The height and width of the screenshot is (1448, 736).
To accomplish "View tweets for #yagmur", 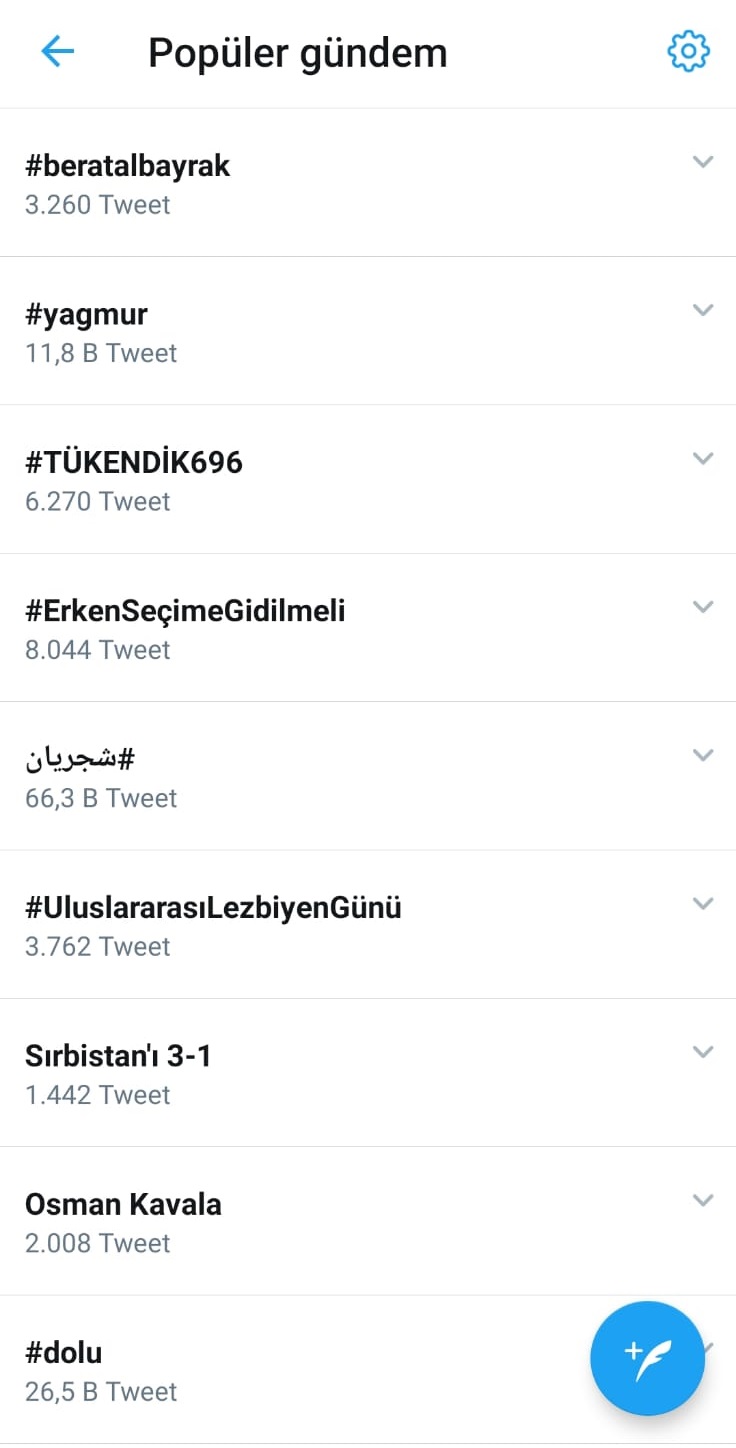I will coord(86,315).
